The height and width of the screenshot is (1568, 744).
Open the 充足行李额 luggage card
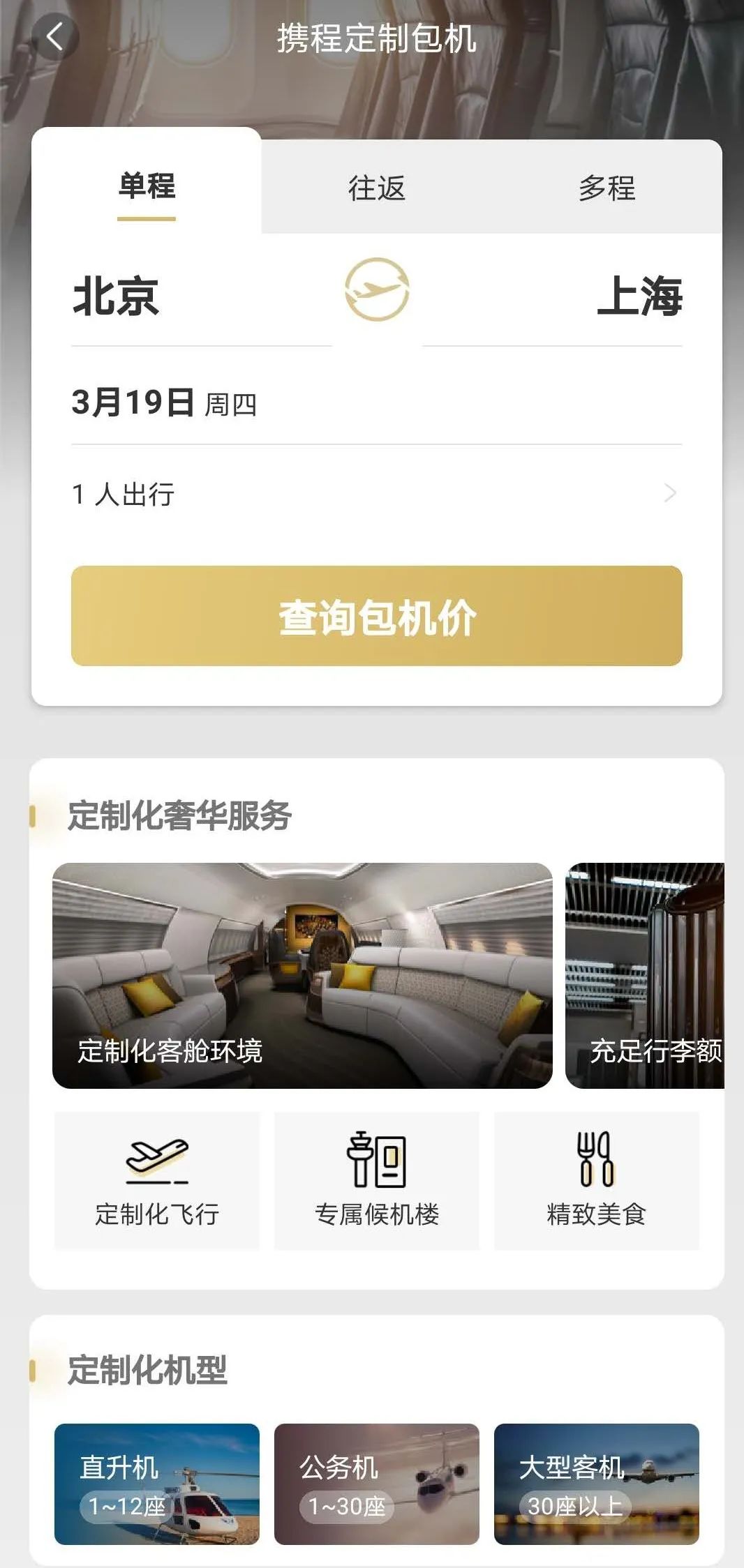645,975
